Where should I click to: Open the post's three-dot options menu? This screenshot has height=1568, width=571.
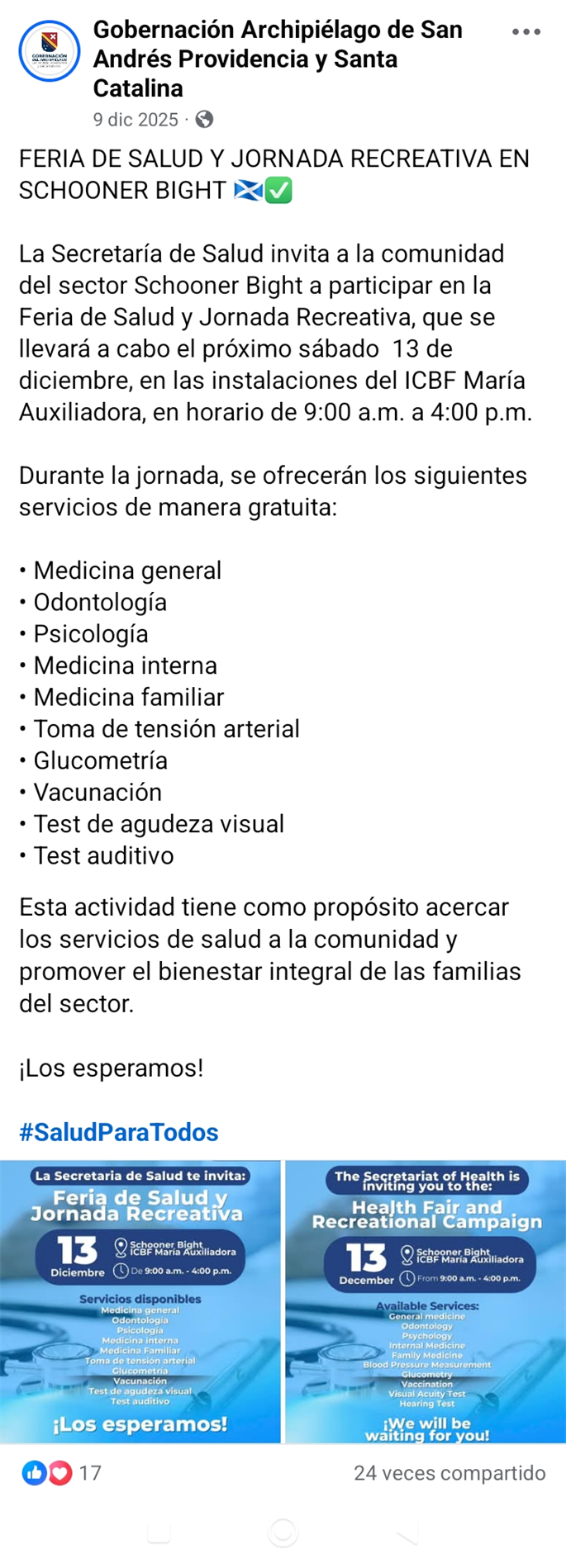(526, 32)
